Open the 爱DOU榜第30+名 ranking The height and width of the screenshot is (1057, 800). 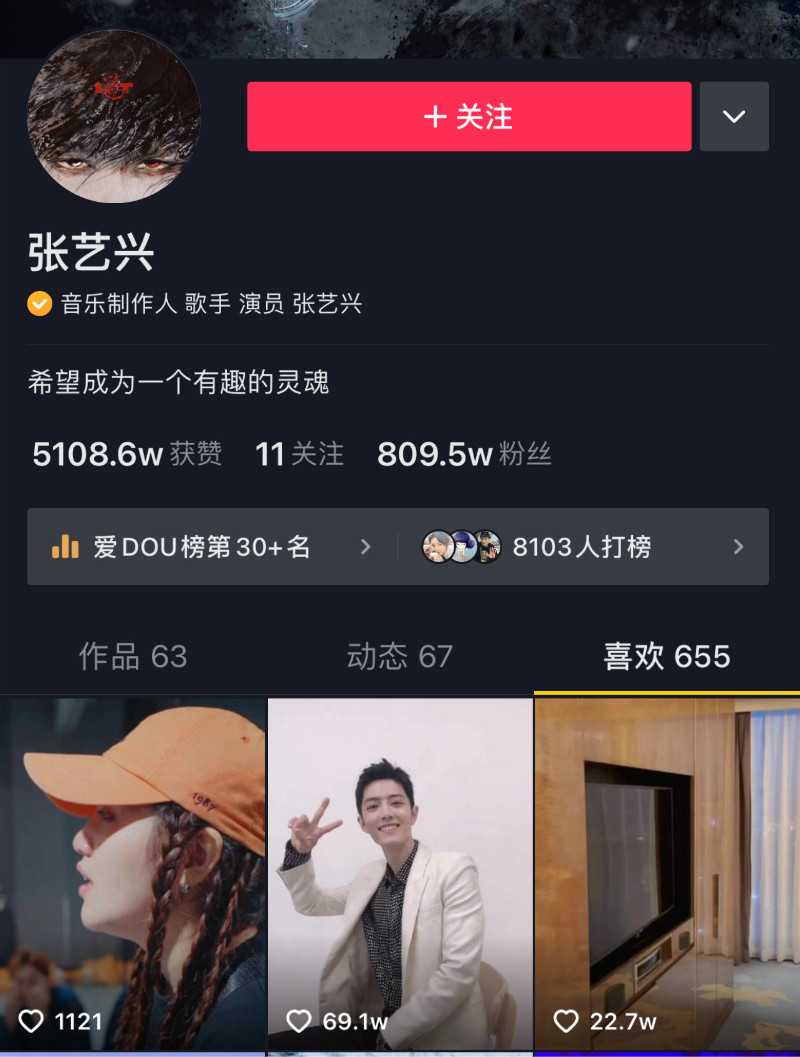212,547
